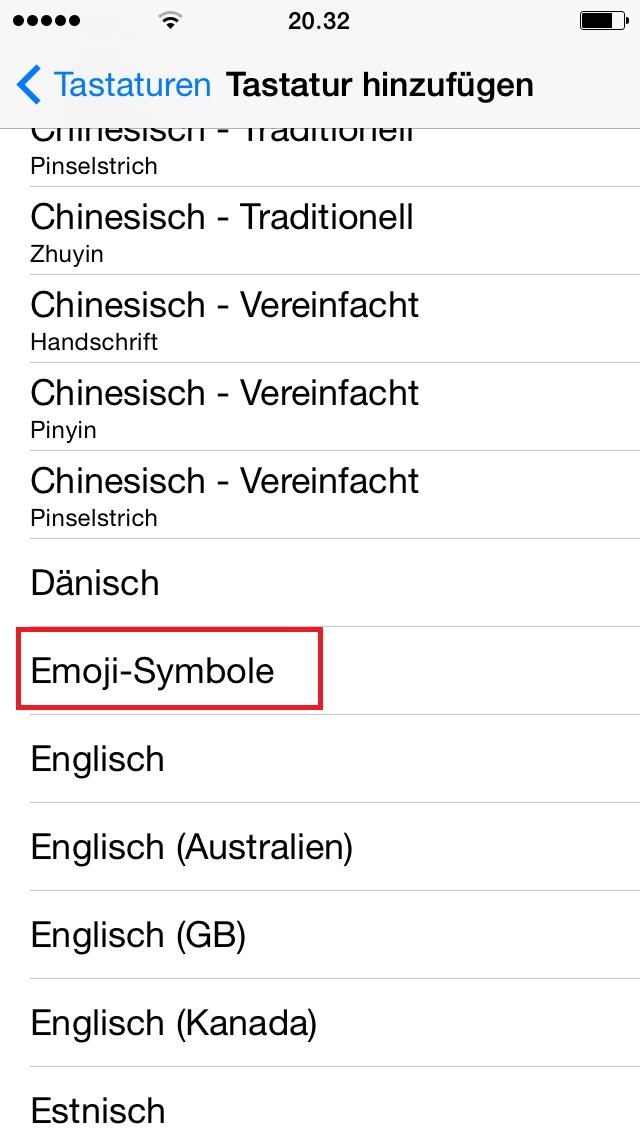The image size is (640, 1136).
Task: Add Chinesisch - Vereinfacht Pinyin keyboard
Action: (320, 406)
